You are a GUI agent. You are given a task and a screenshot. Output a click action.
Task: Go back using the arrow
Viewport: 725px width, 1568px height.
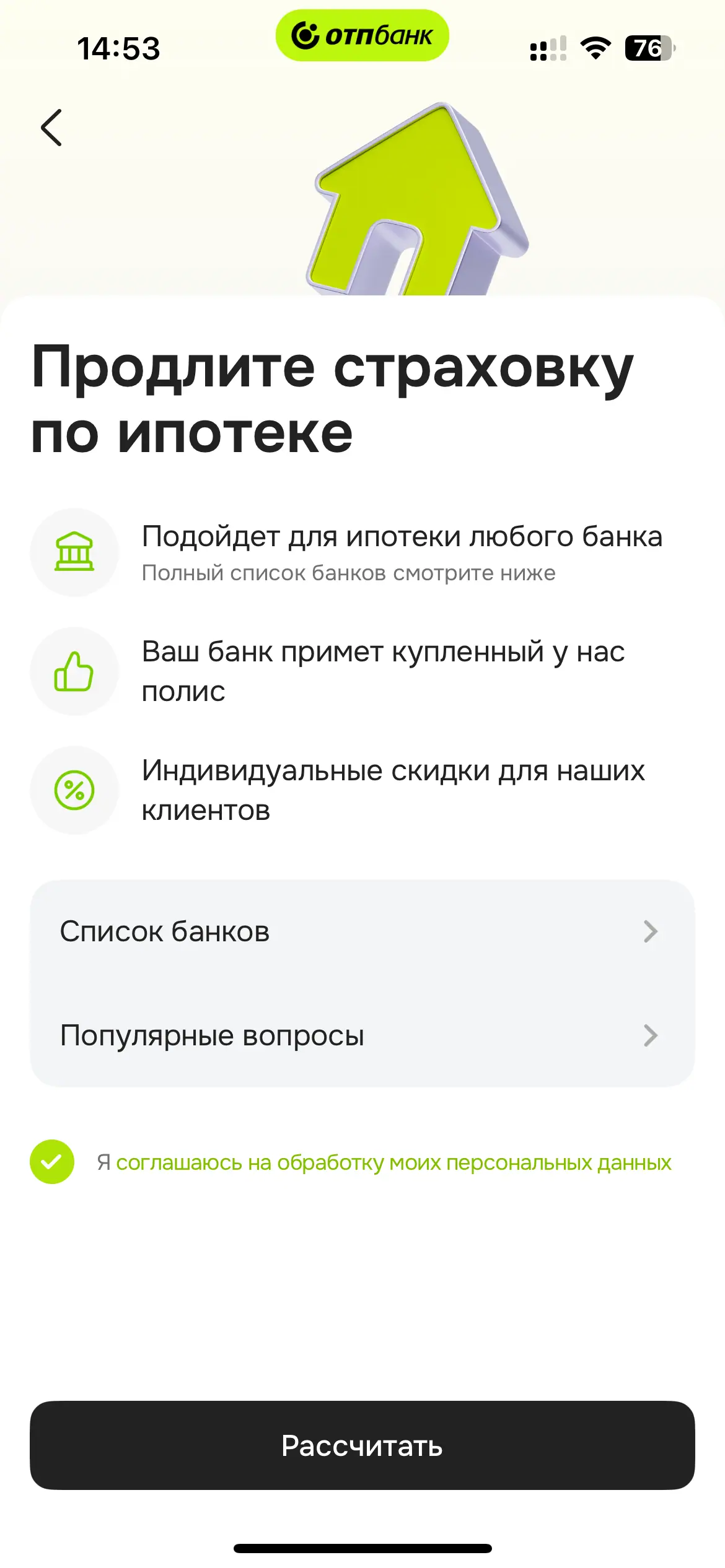[51, 128]
